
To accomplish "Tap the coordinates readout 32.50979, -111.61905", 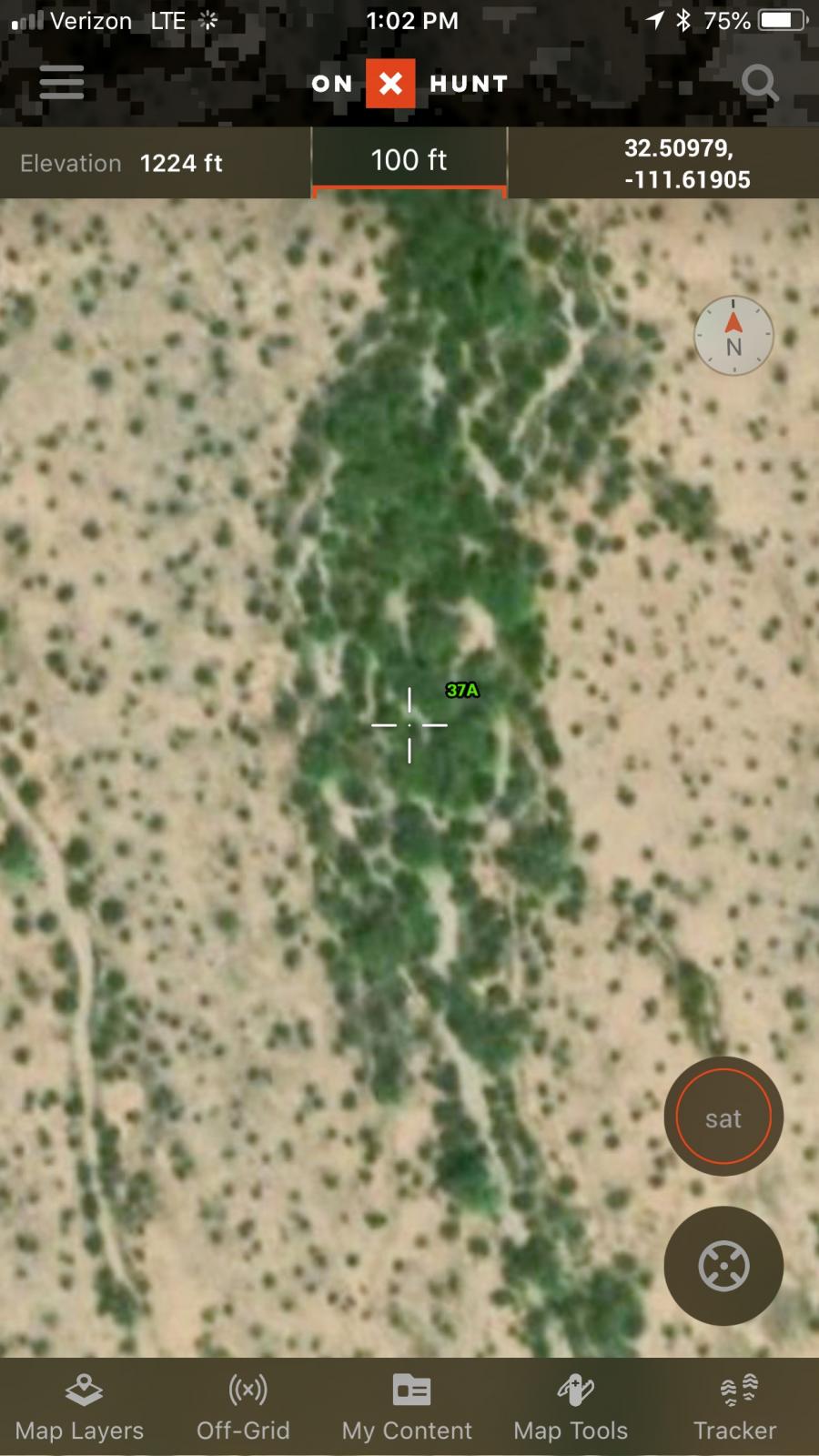I will [x=687, y=164].
